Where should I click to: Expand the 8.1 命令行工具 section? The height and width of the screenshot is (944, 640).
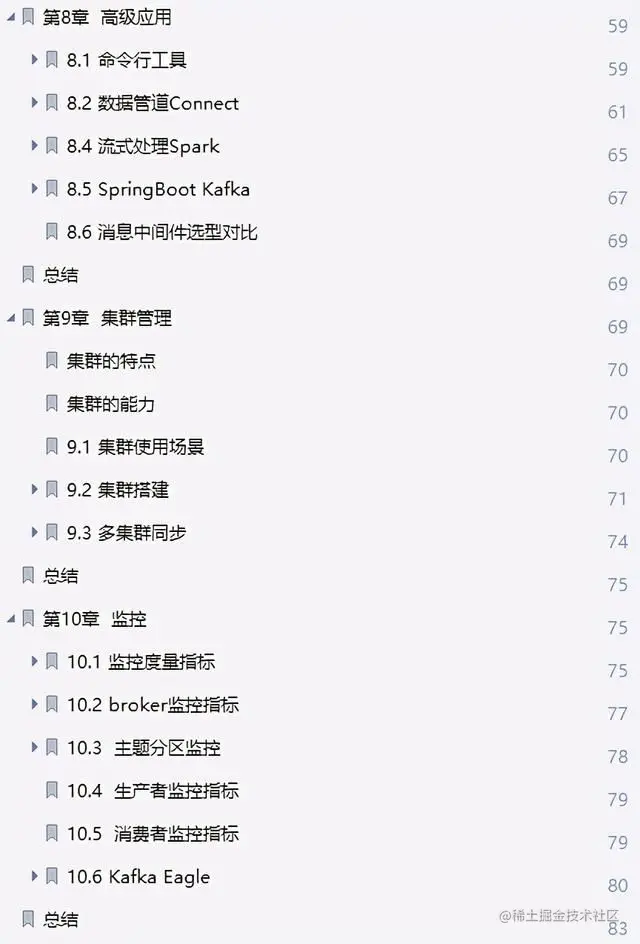click(x=35, y=60)
